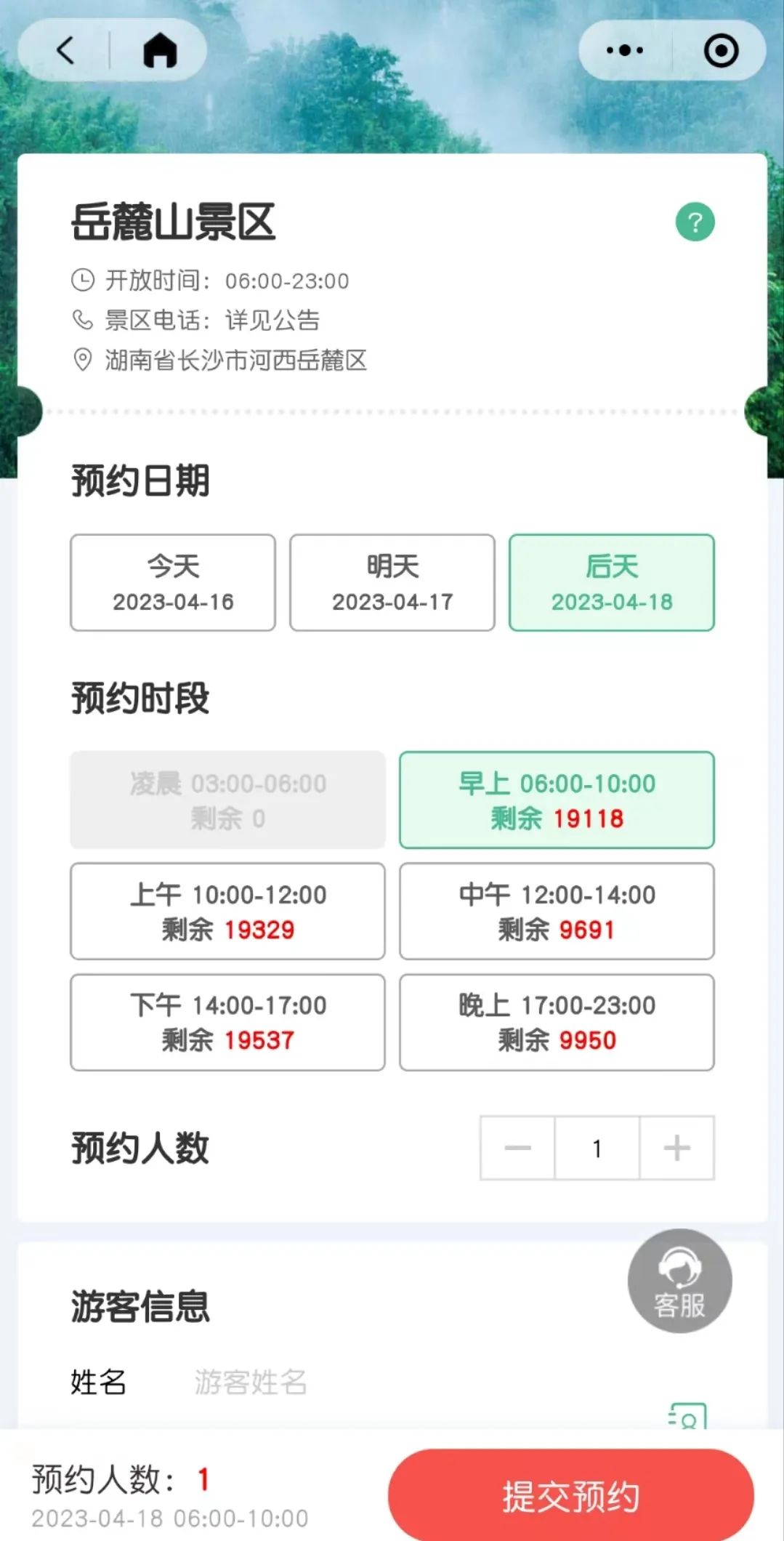Select the 早上 06:00-10:00 time slot

point(557,800)
